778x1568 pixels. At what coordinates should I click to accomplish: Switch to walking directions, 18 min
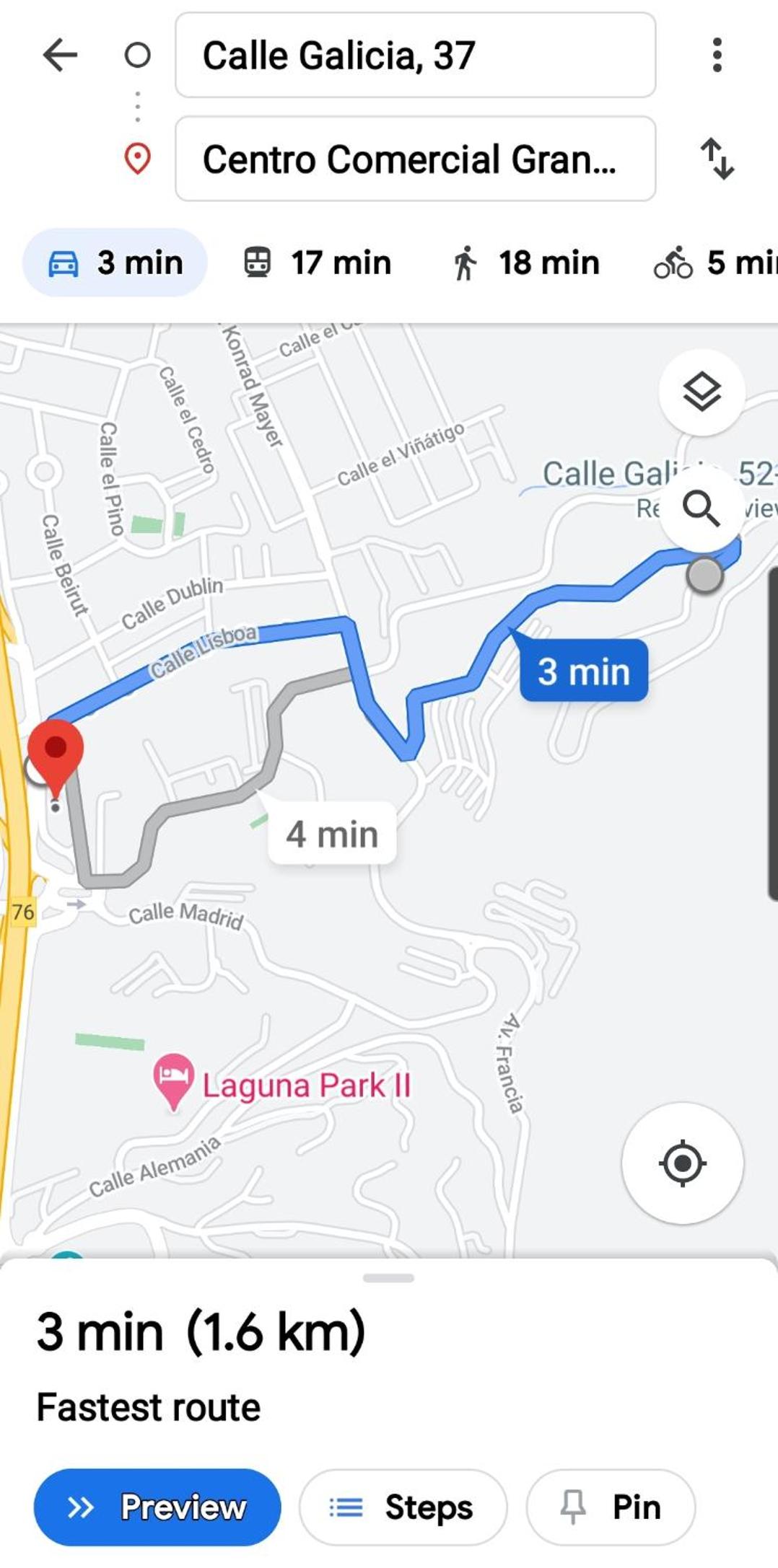525,263
